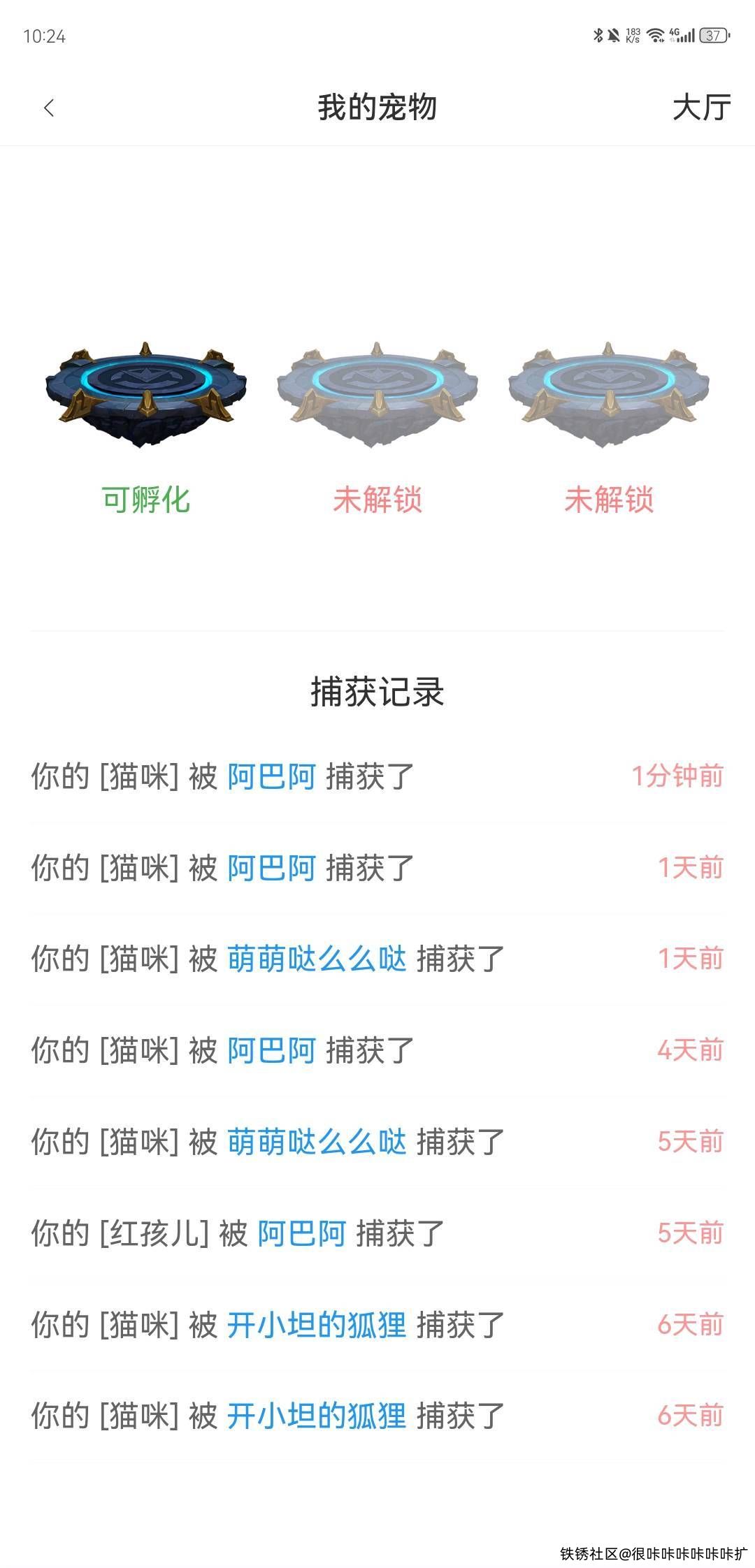The width and height of the screenshot is (755, 1568).
Task: Go back from My Pets page
Action: (x=48, y=108)
